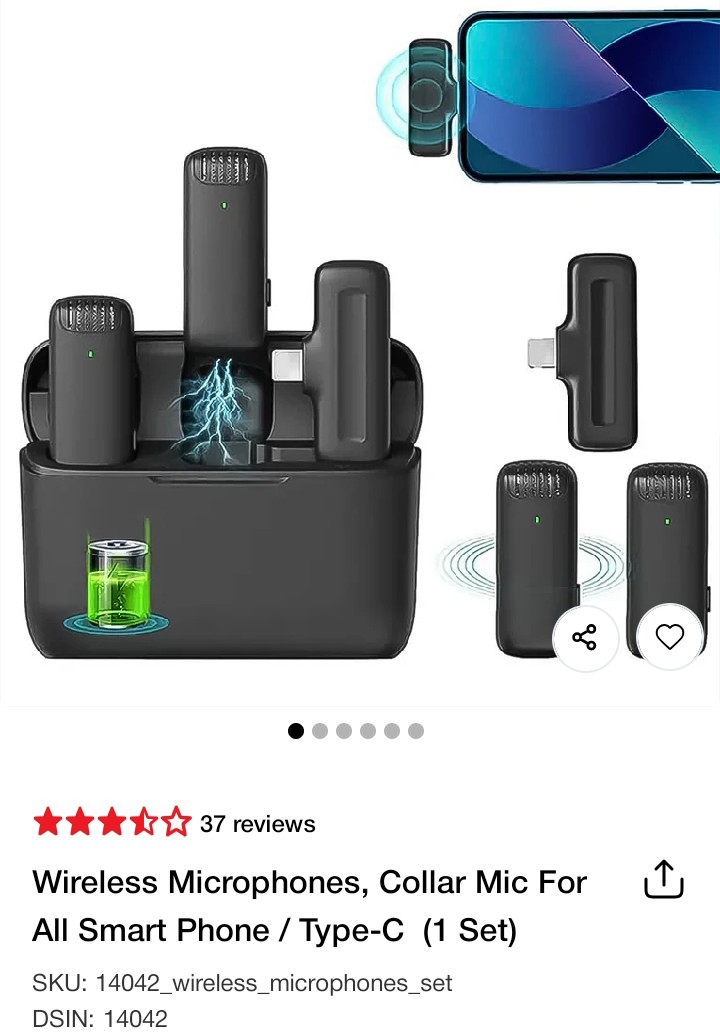Image resolution: width=720 pixels, height=1033 pixels.
Task: Add the microphone set to wishlist
Action: point(669,637)
